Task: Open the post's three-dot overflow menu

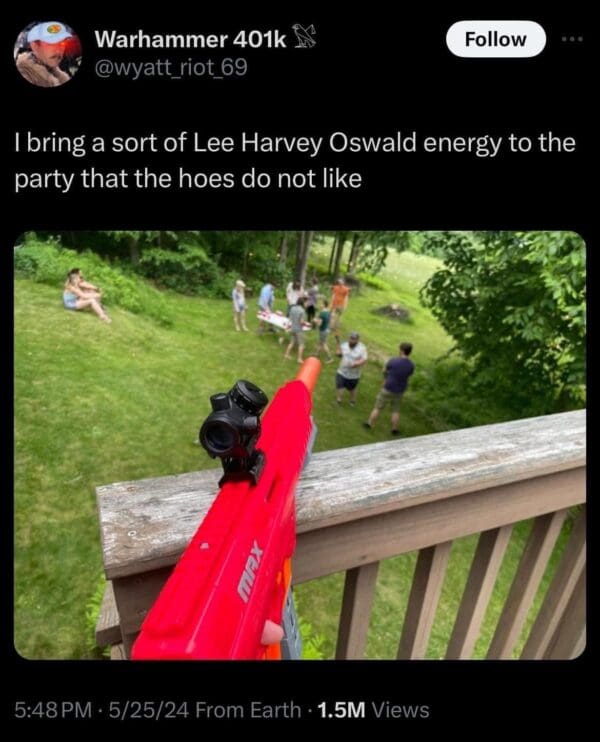Action: (571, 40)
